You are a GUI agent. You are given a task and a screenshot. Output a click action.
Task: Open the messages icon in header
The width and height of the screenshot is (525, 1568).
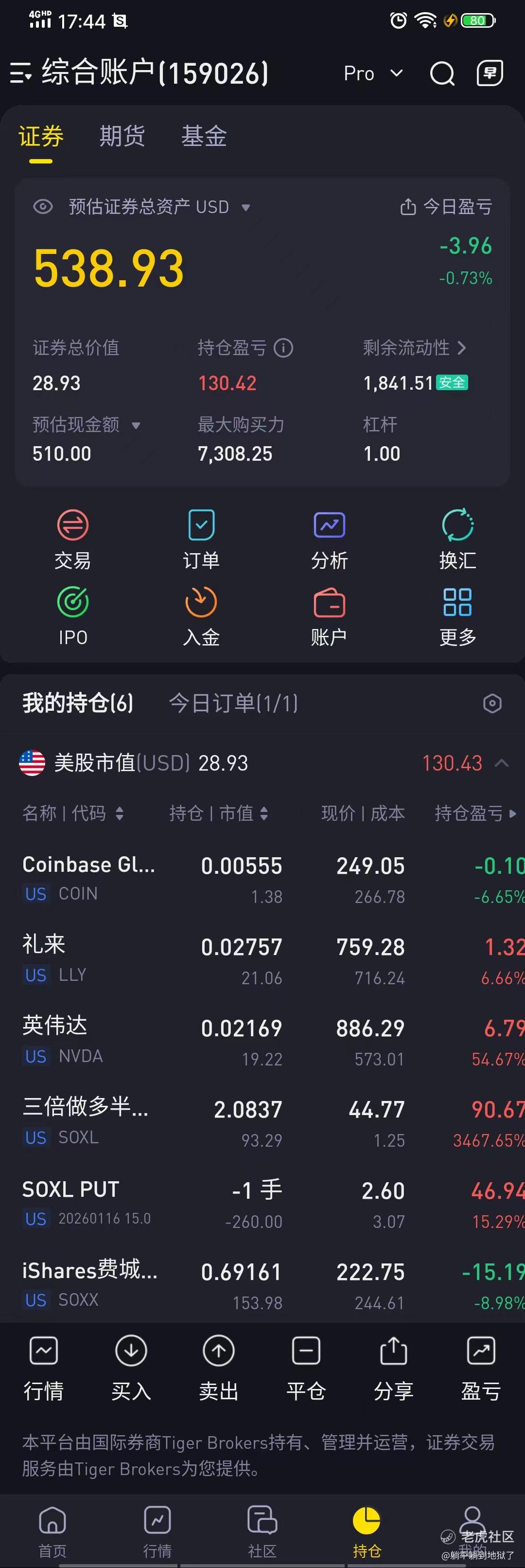tap(490, 73)
